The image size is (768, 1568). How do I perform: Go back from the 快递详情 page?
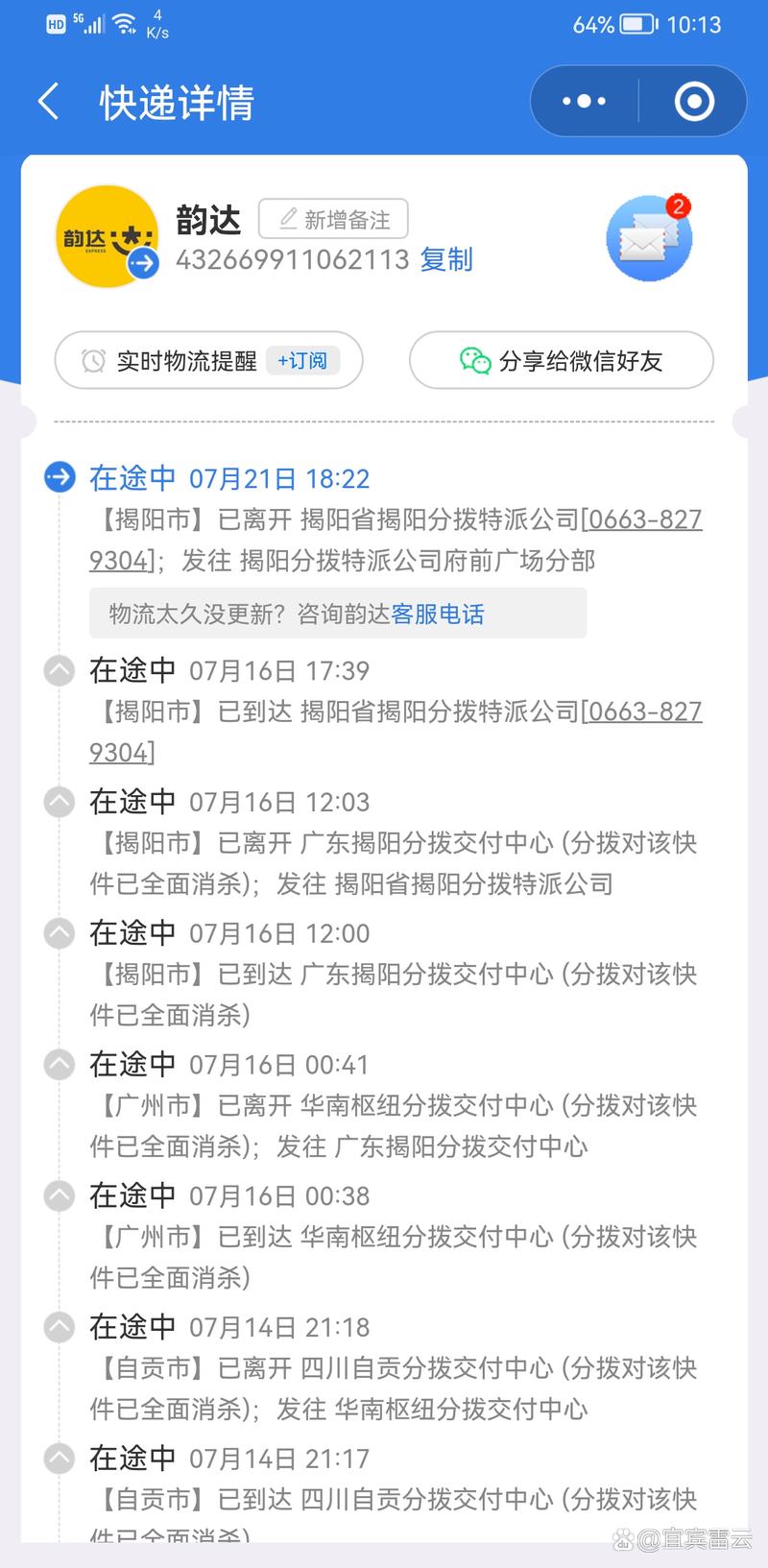coord(49,102)
